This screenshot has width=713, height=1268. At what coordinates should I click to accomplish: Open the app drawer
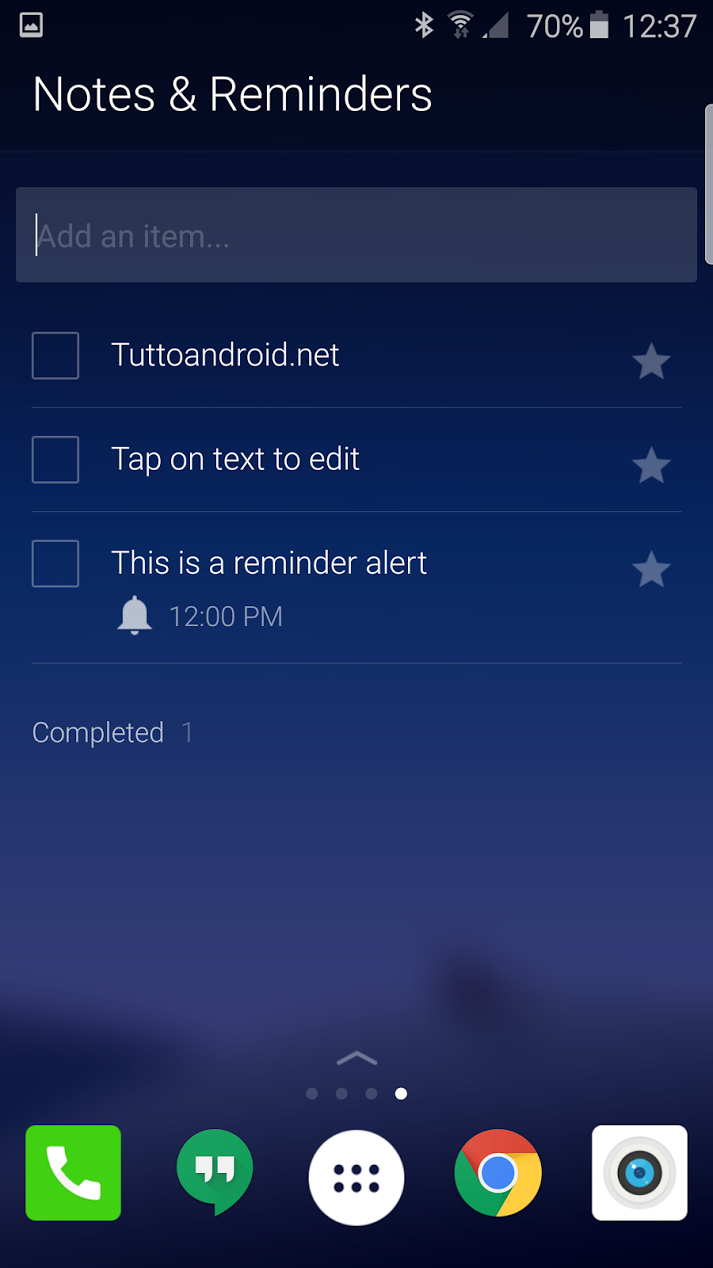tap(356, 1178)
